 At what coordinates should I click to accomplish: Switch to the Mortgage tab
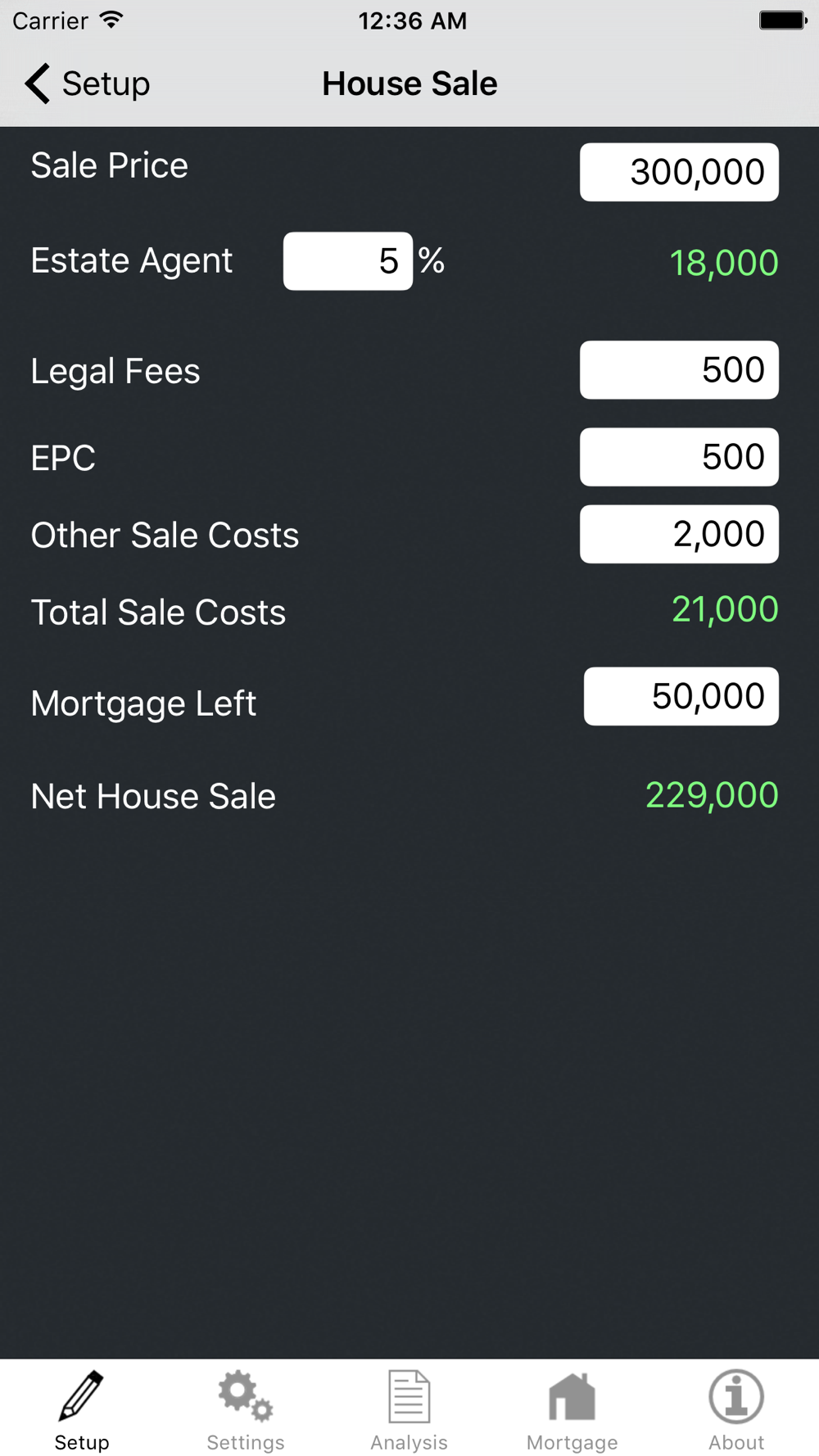click(x=572, y=1410)
